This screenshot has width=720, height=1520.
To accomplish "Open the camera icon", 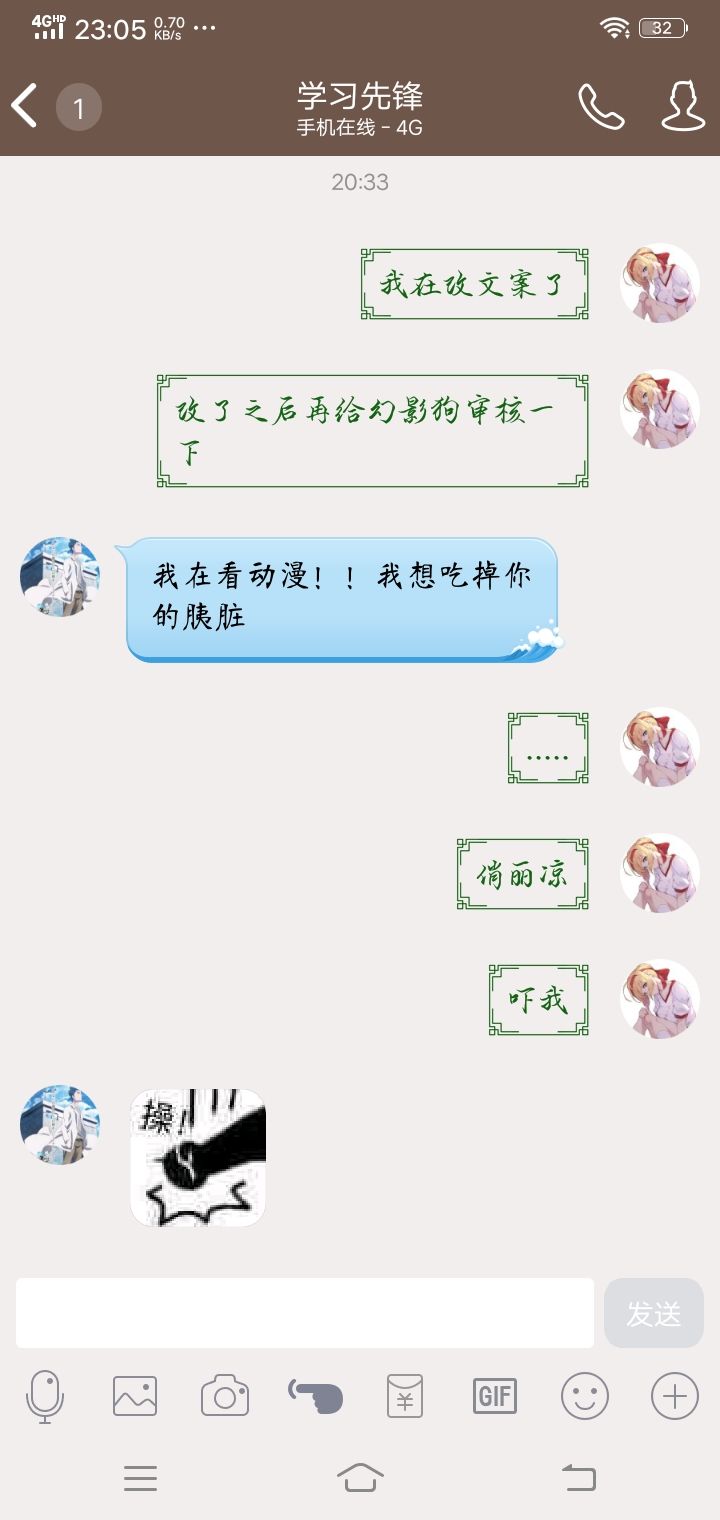I will click(x=224, y=1396).
